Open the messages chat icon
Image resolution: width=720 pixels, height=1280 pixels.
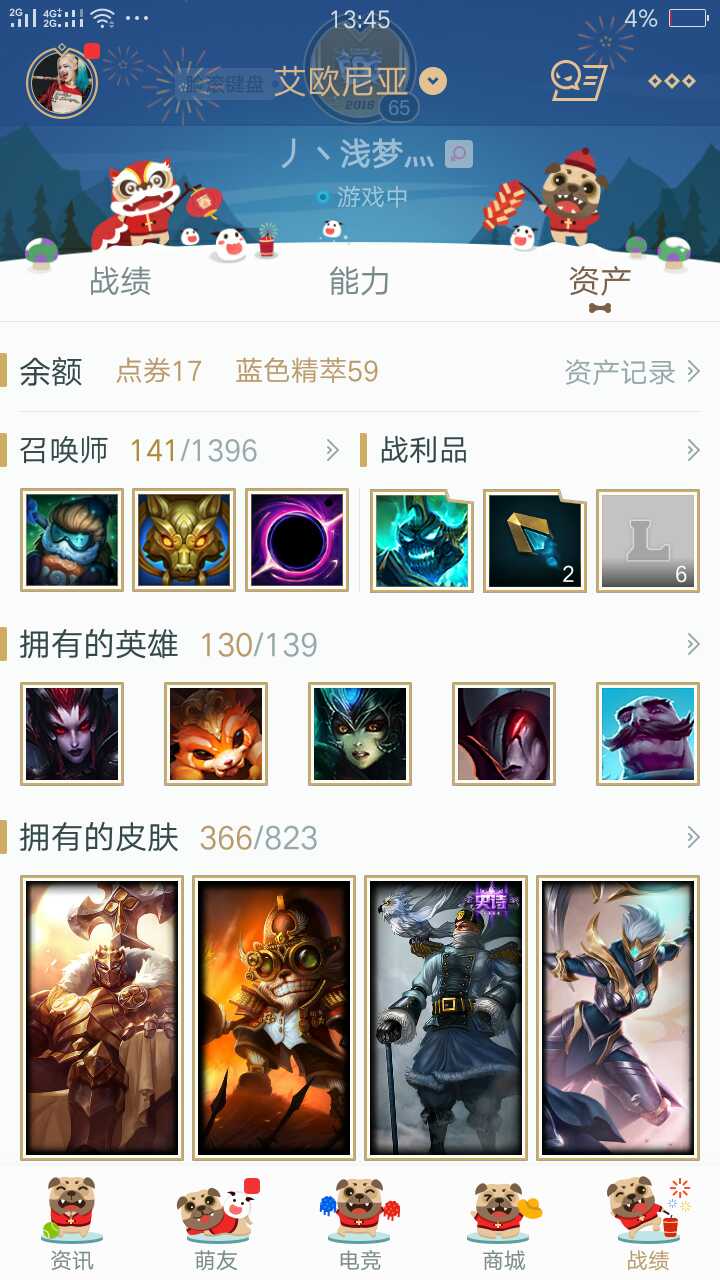click(579, 81)
